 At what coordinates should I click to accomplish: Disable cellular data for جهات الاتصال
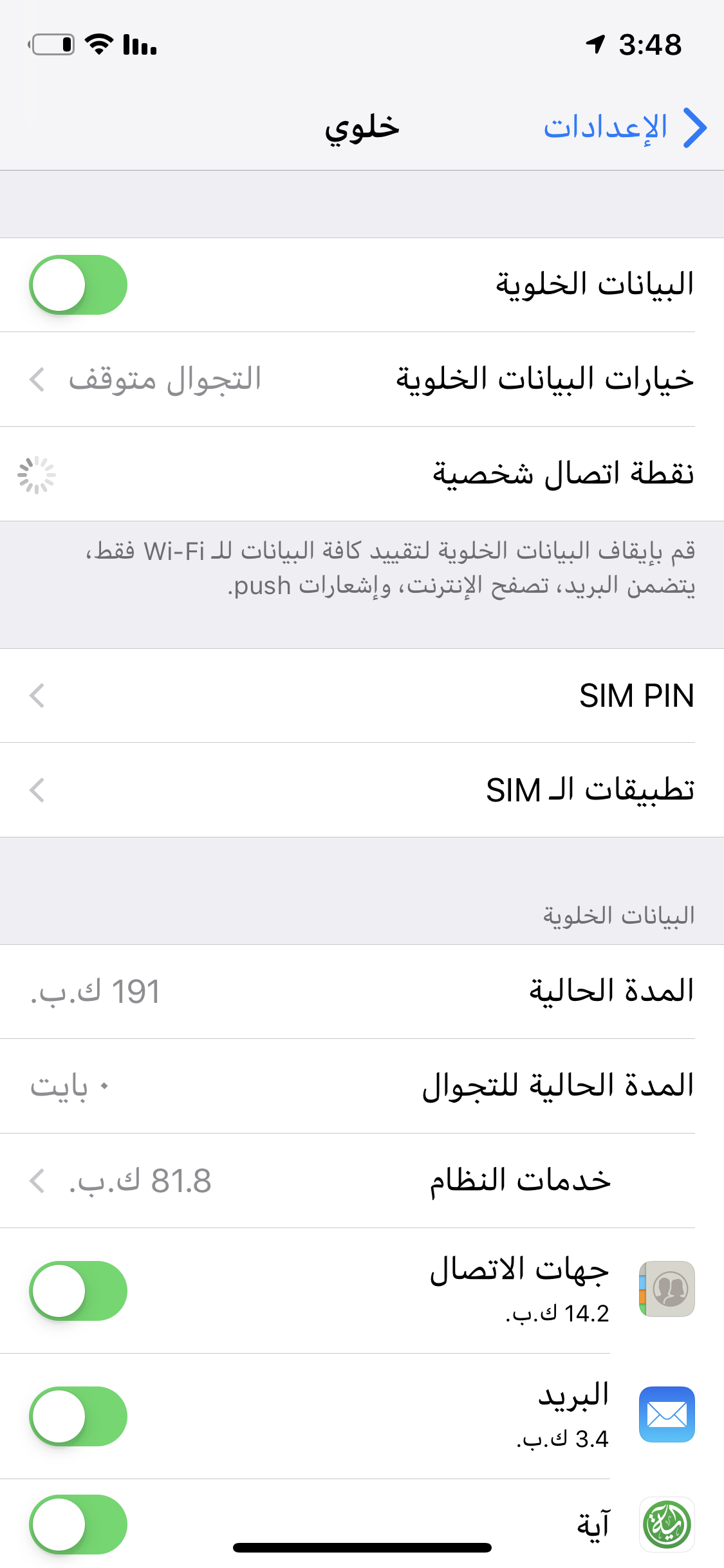pyautogui.click(x=78, y=1291)
